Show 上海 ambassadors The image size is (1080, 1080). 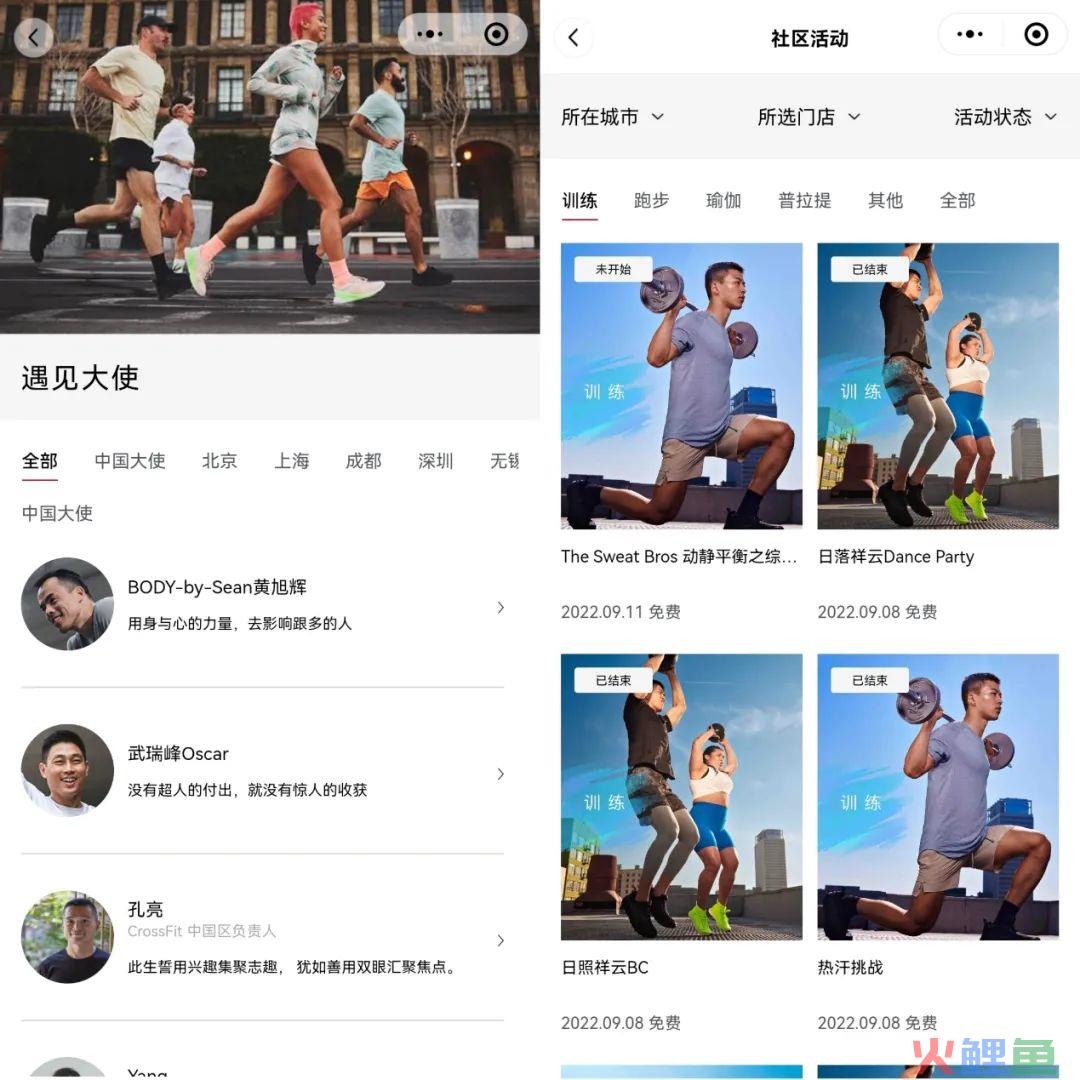(292, 461)
